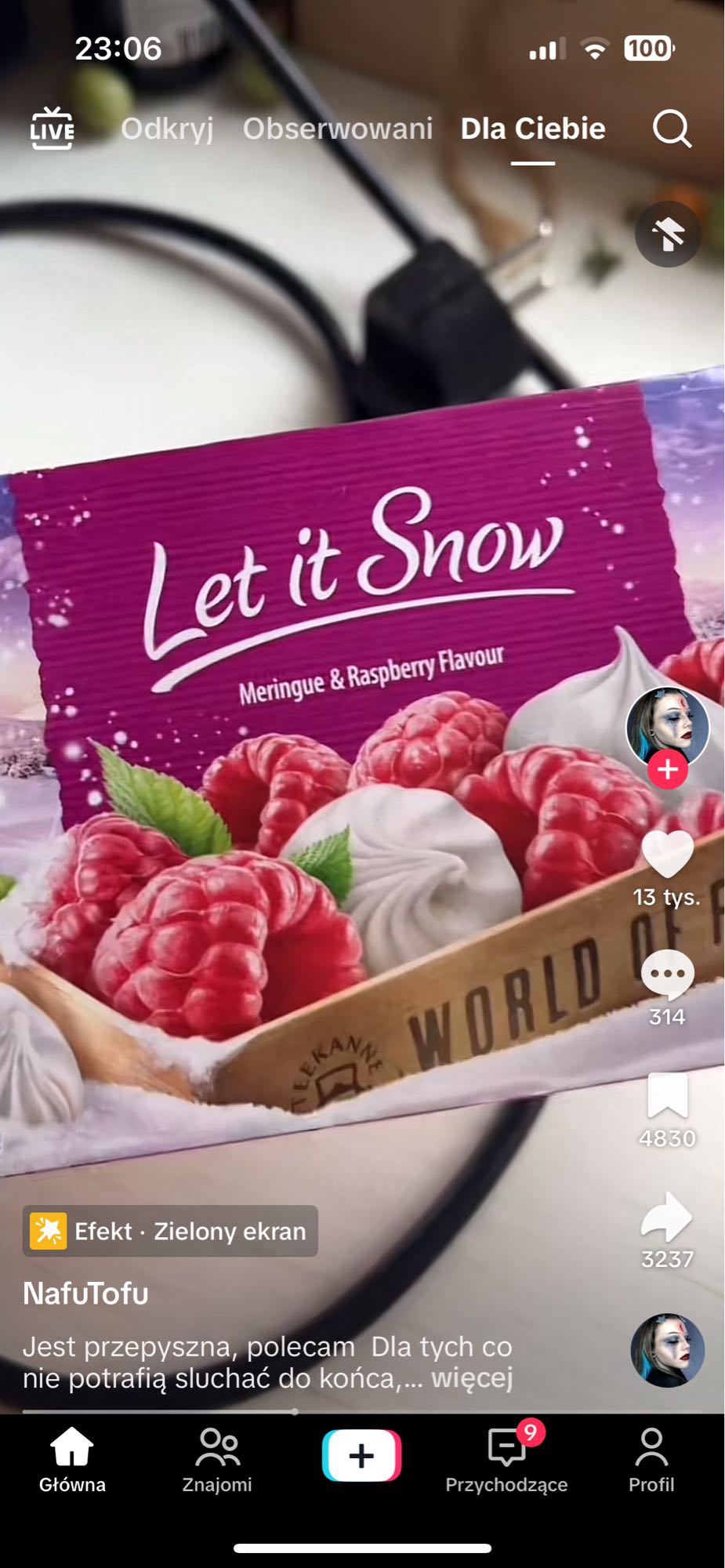Open the comments with 314 replies

tap(667, 975)
